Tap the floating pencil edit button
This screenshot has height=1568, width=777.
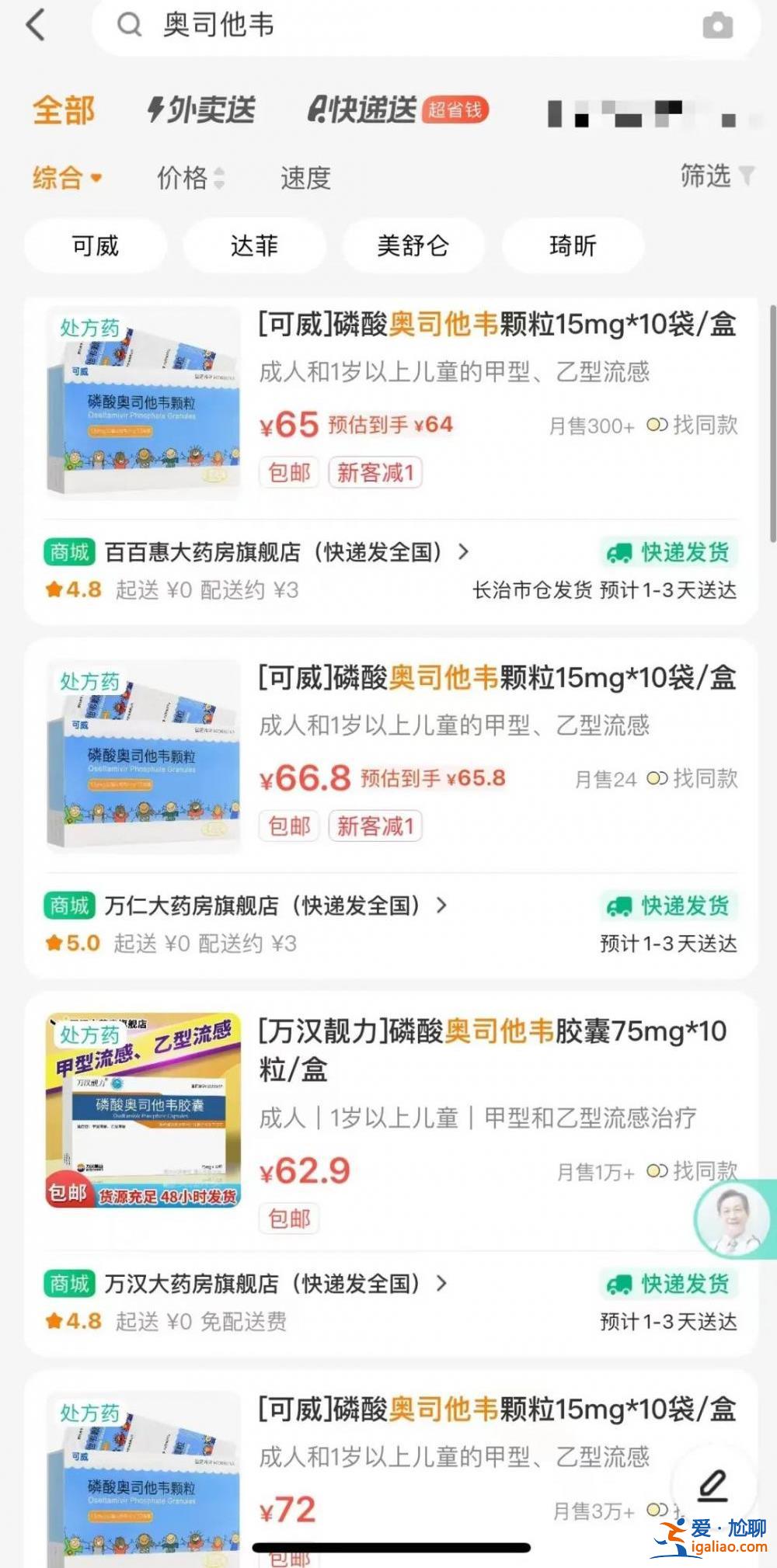713,1486
